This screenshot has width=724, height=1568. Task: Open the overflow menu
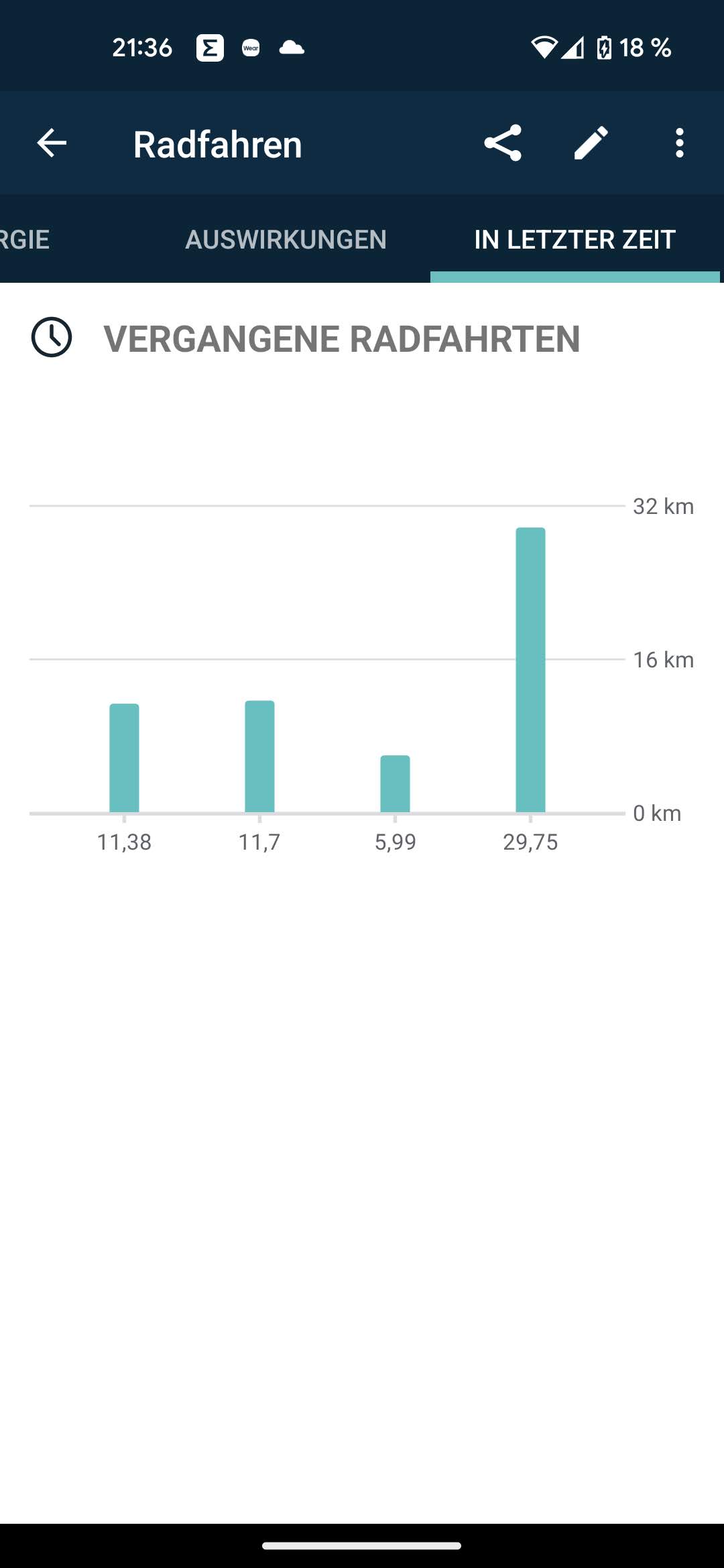tap(680, 143)
